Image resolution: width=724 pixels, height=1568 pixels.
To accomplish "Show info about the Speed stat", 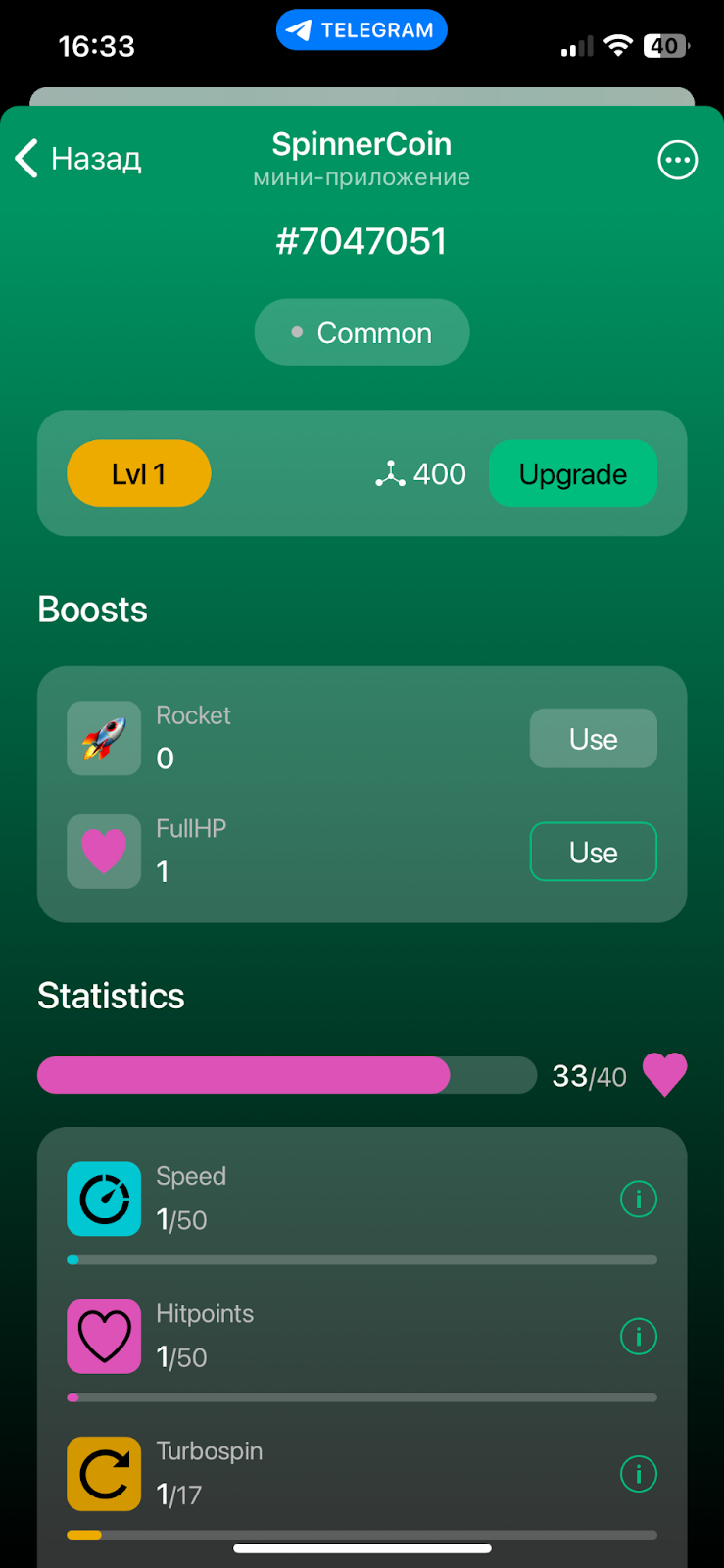I will pyautogui.click(x=638, y=1199).
